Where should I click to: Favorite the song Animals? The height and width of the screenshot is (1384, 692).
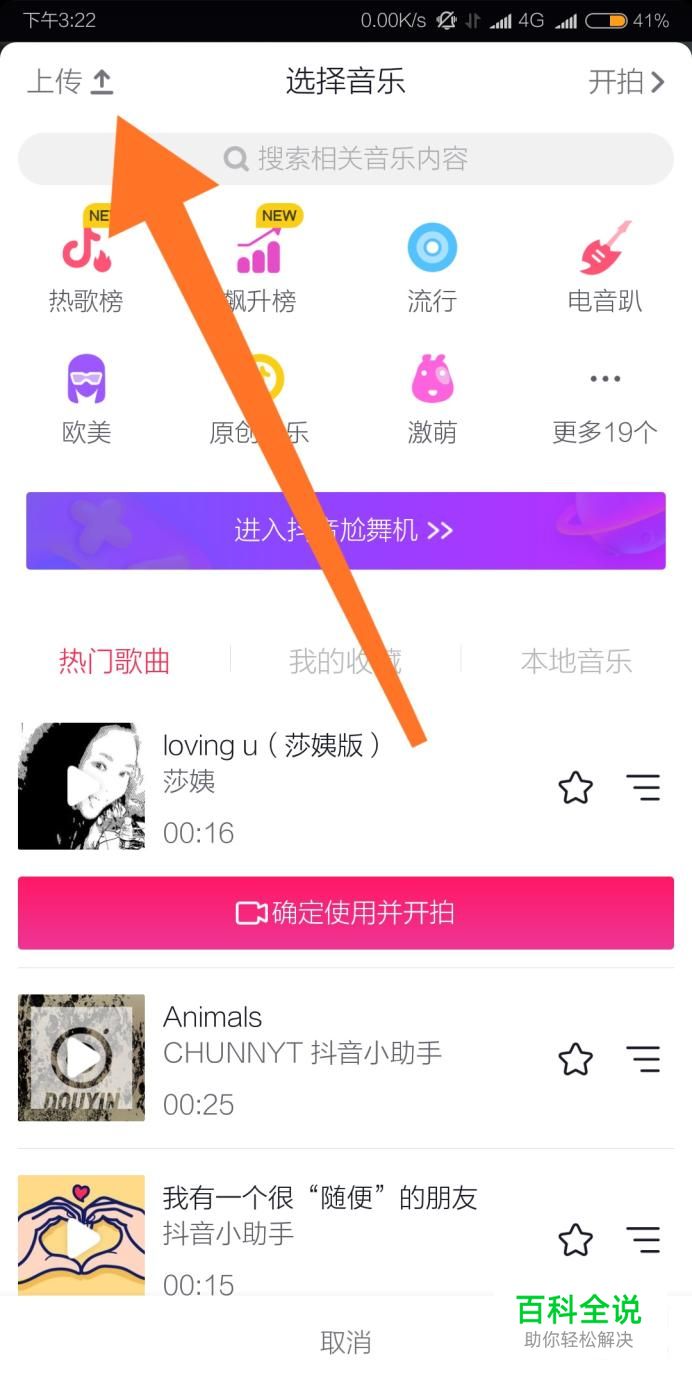click(x=575, y=1059)
